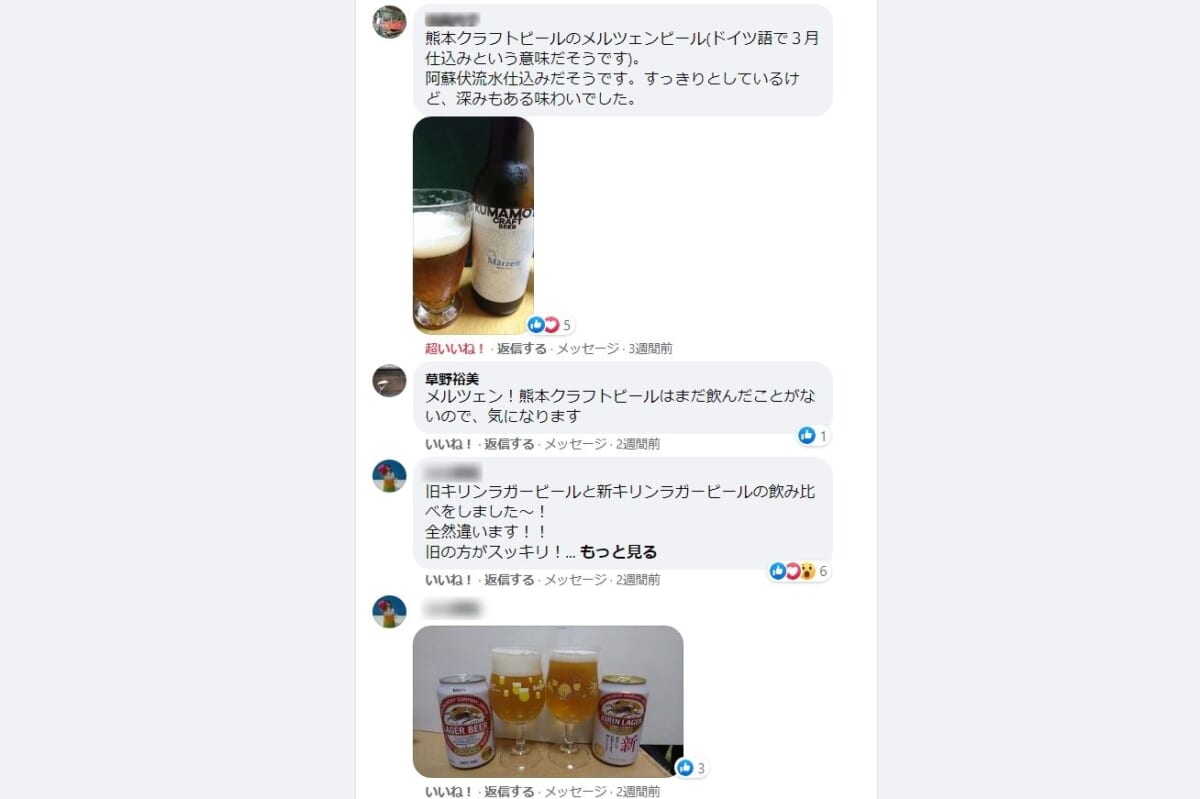Message the author of the Kirin lager text comment
1200x799 pixels.
[x=575, y=580]
